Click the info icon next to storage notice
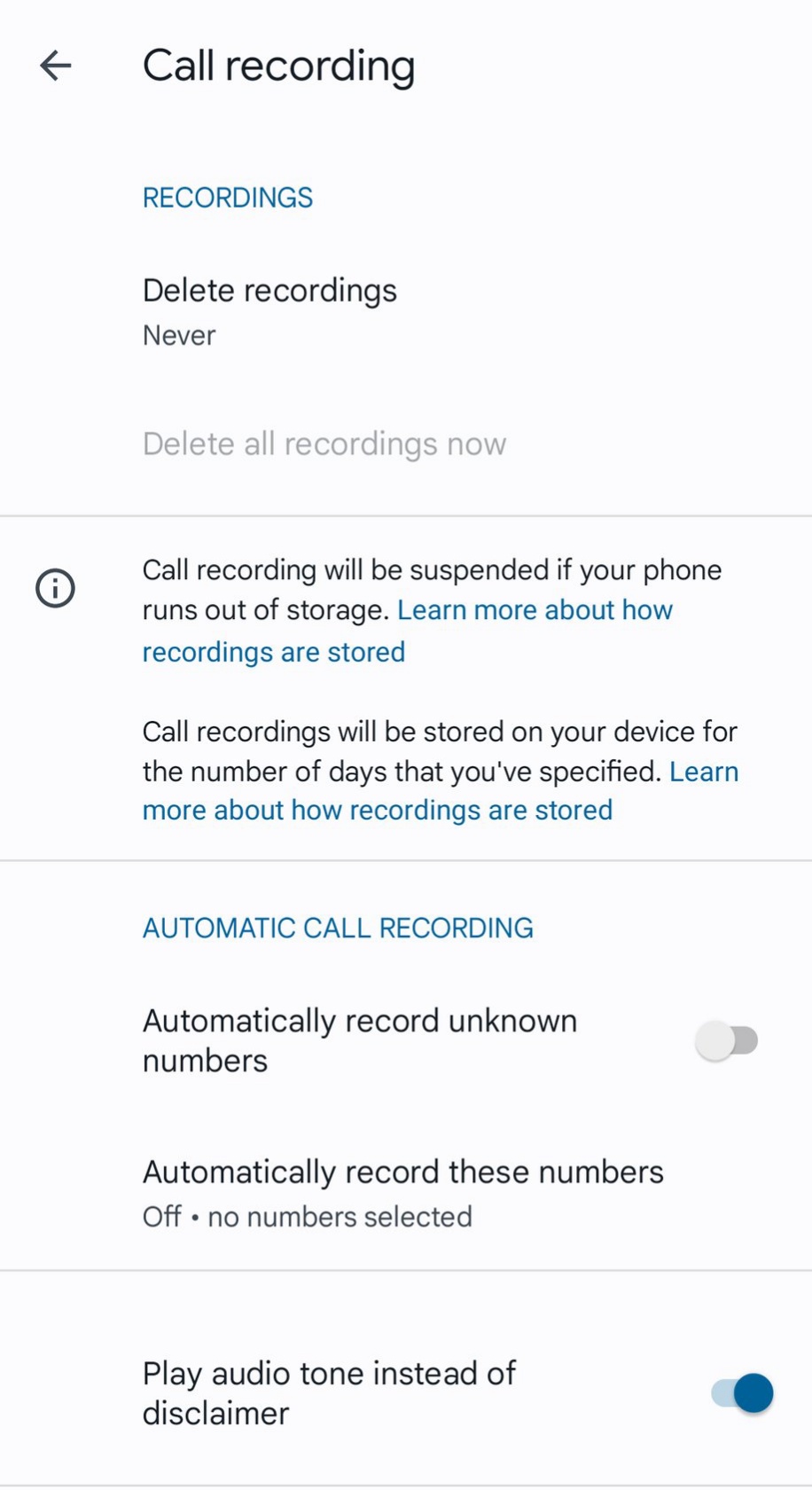Image resolution: width=812 pixels, height=1490 pixels. pos(54,587)
